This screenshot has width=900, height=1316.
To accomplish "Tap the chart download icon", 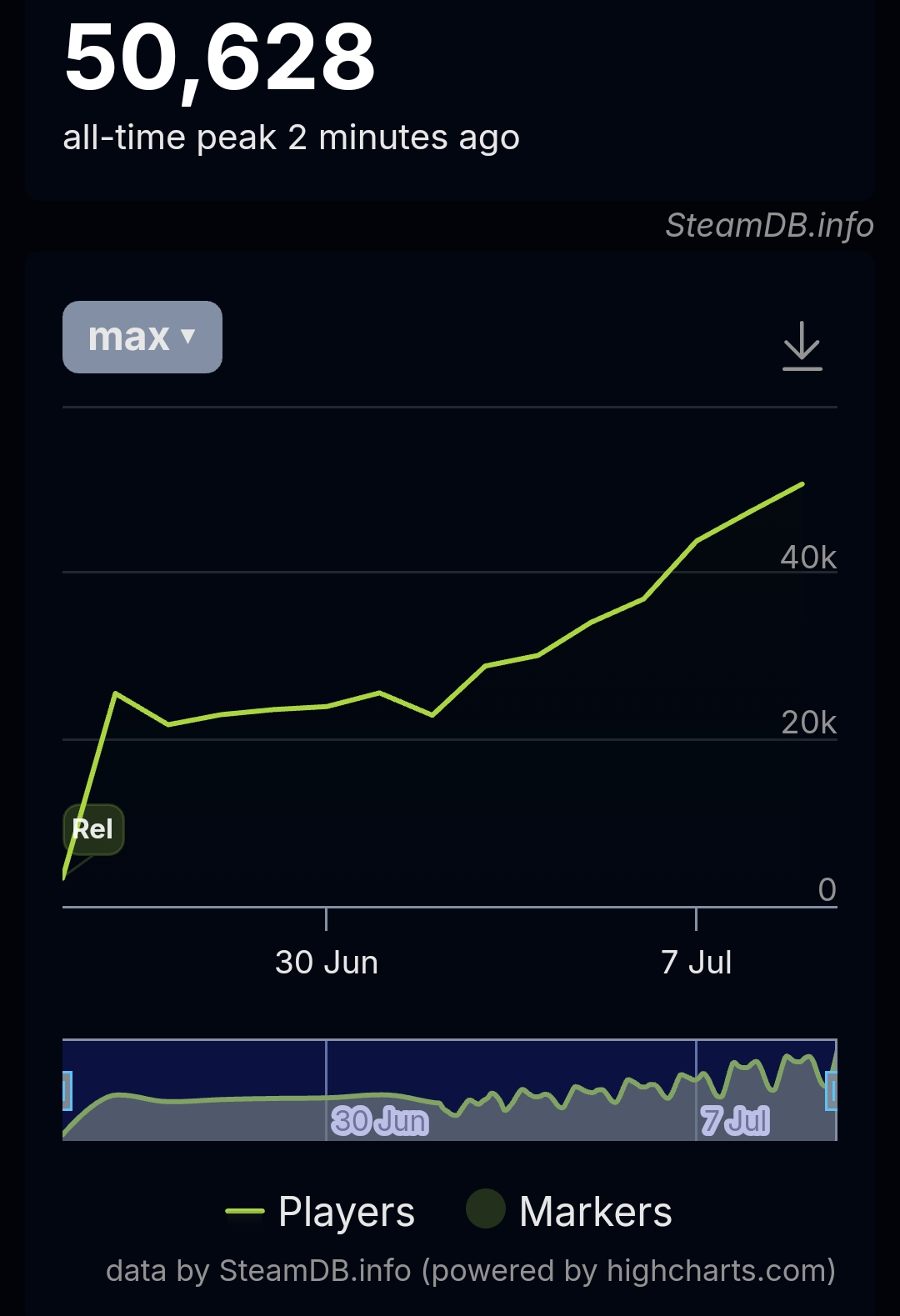I will [802, 345].
